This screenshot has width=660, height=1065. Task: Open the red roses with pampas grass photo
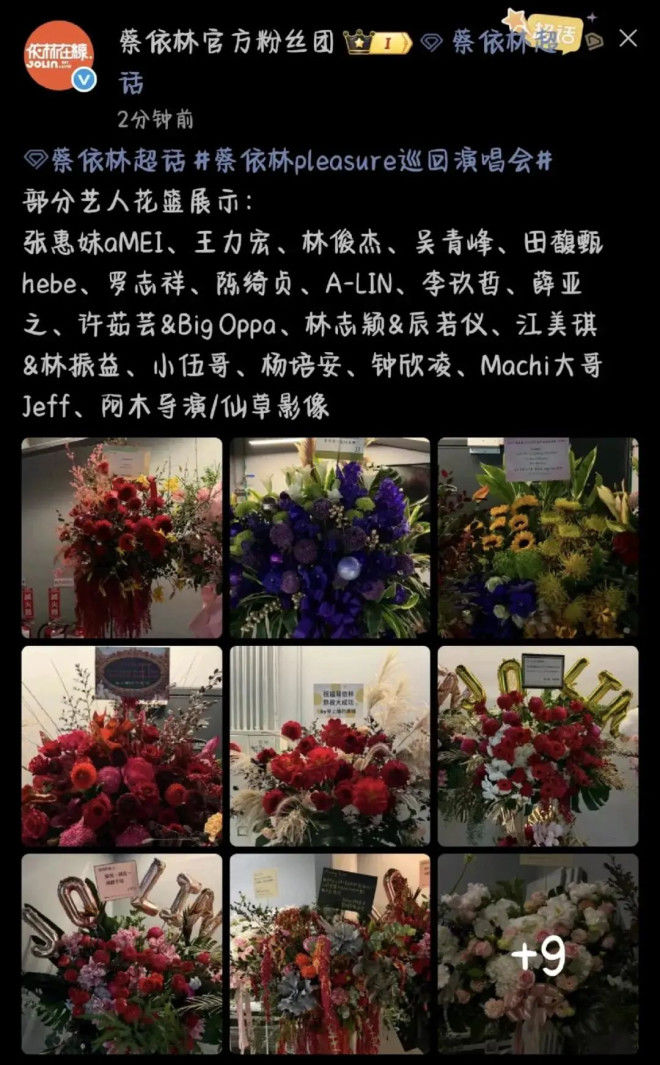tap(330, 746)
